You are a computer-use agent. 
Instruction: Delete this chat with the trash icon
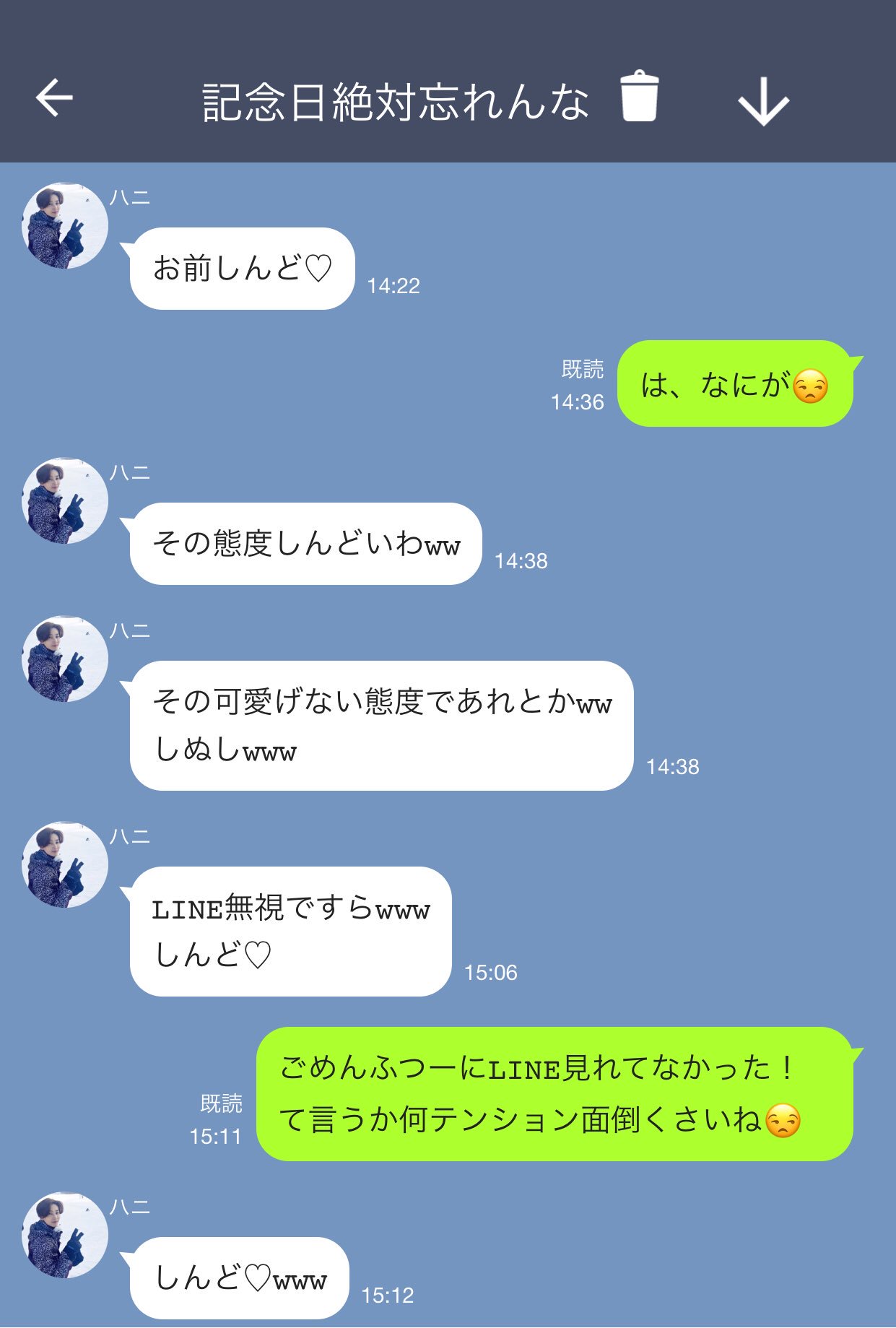coord(640,97)
